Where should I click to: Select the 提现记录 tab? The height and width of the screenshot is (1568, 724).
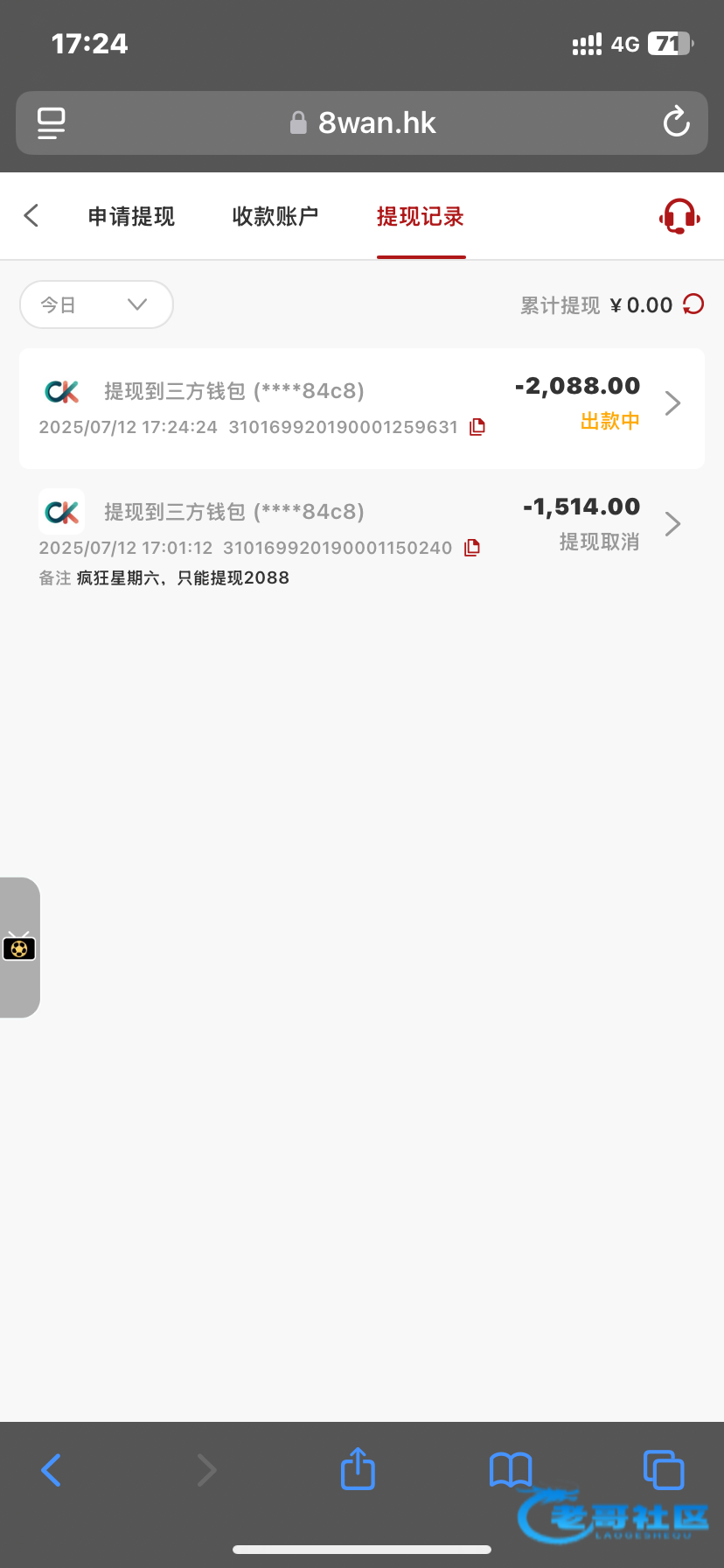[421, 216]
